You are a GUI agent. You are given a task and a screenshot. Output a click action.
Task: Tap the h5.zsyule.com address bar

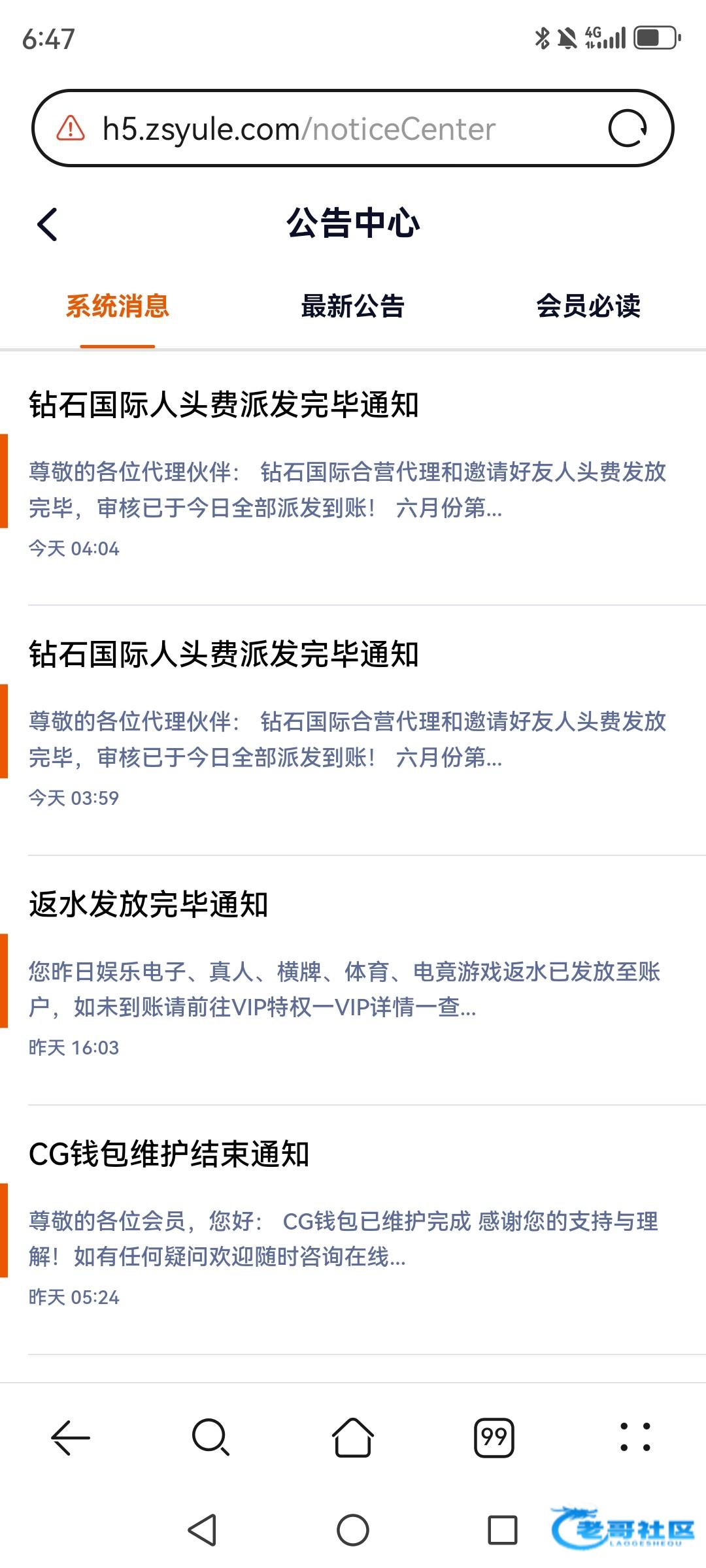353,128
